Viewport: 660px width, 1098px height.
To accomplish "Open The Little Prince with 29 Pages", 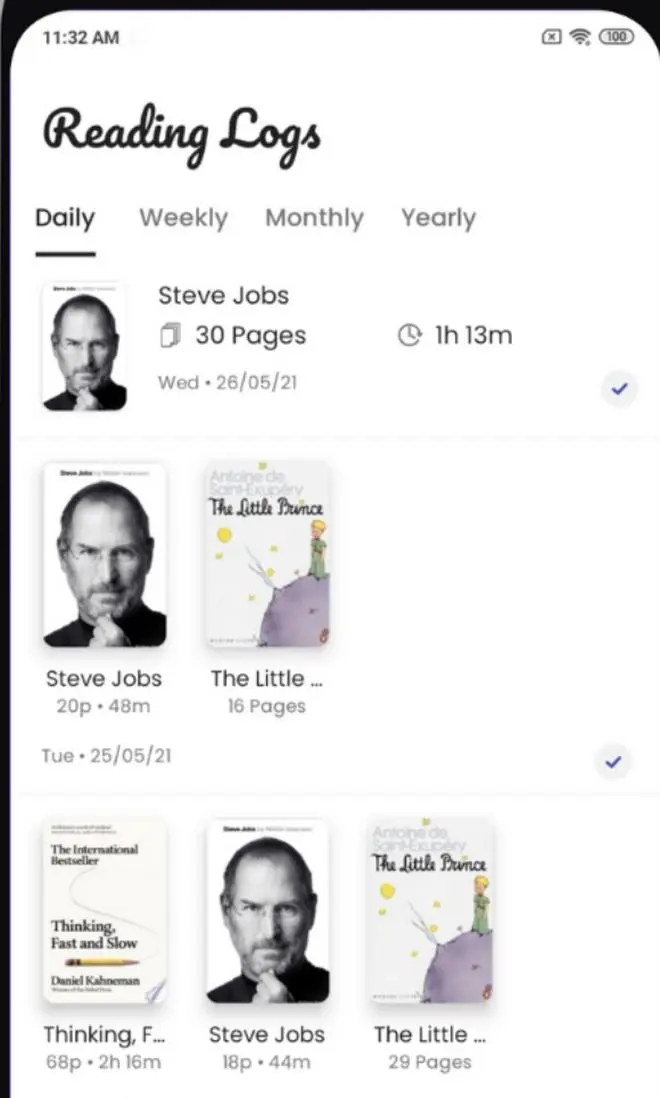I will click(x=429, y=912).
